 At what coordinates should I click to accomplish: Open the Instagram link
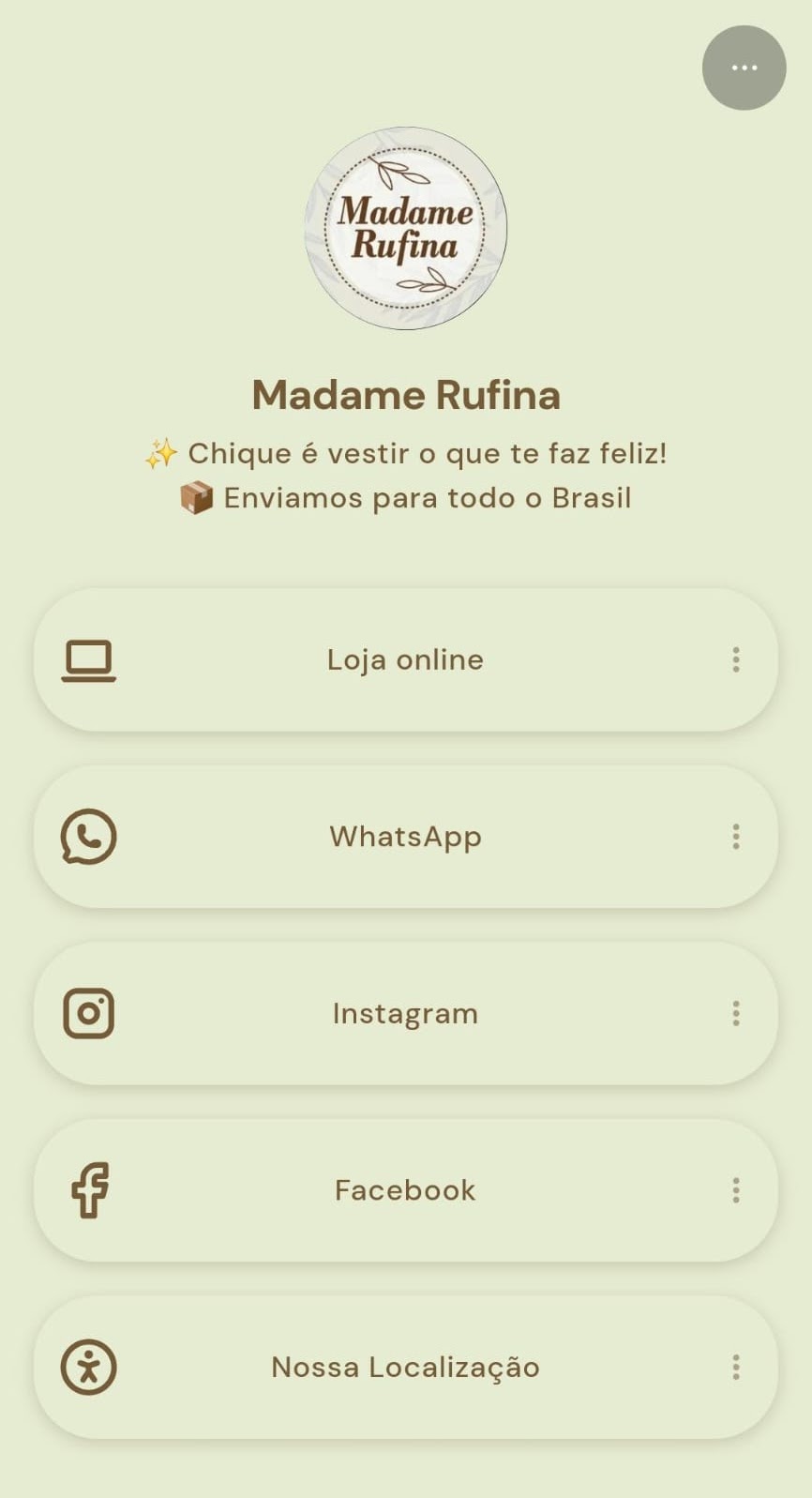coord(405,1013)
